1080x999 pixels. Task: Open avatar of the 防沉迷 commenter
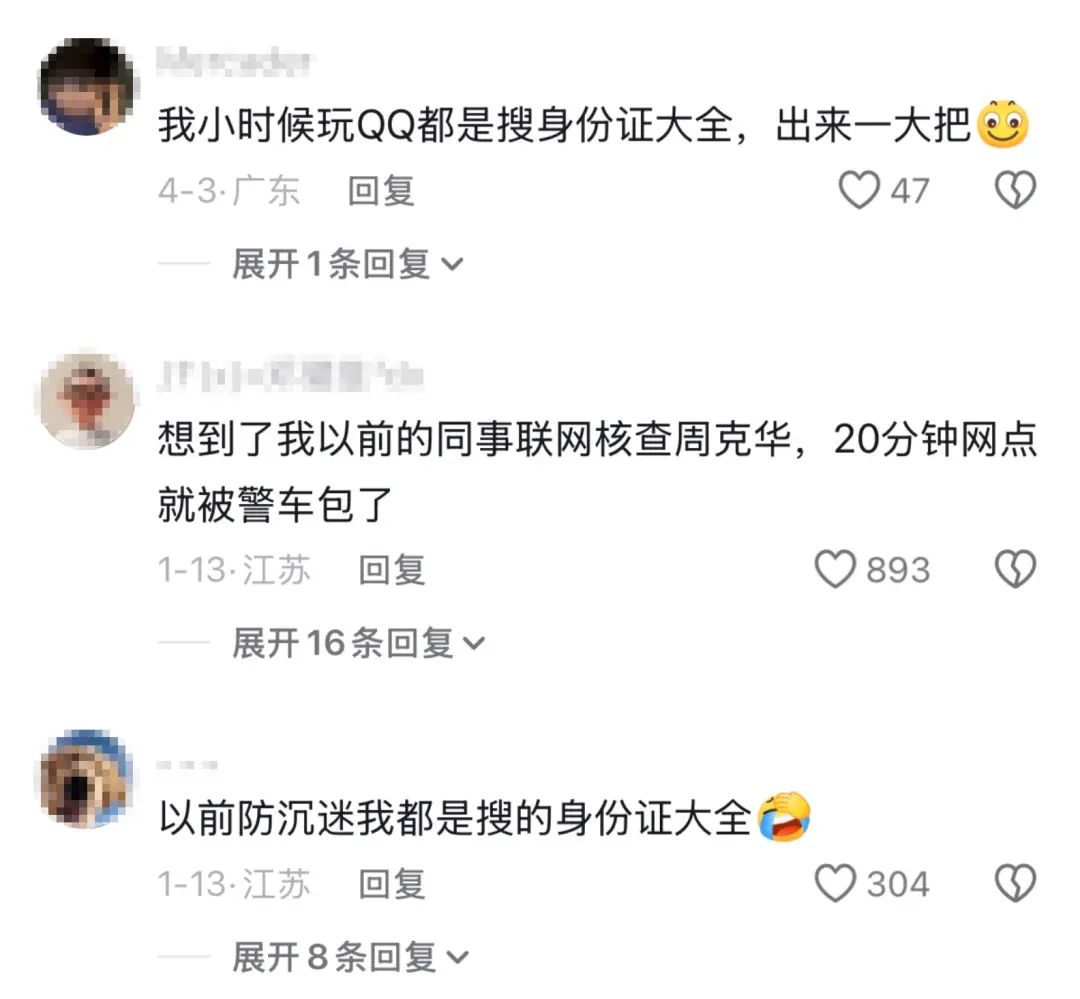[x=88, y=780]
